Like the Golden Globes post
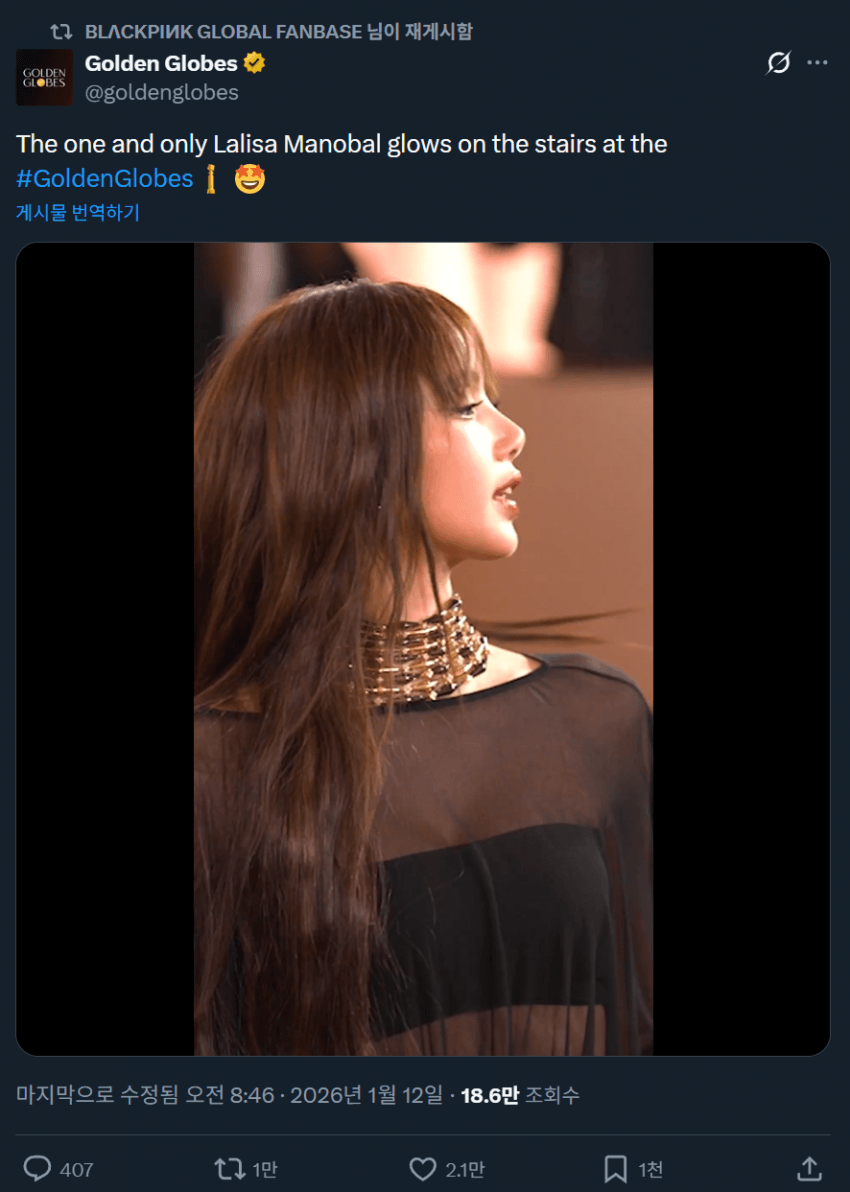 tap(423, 1168)
